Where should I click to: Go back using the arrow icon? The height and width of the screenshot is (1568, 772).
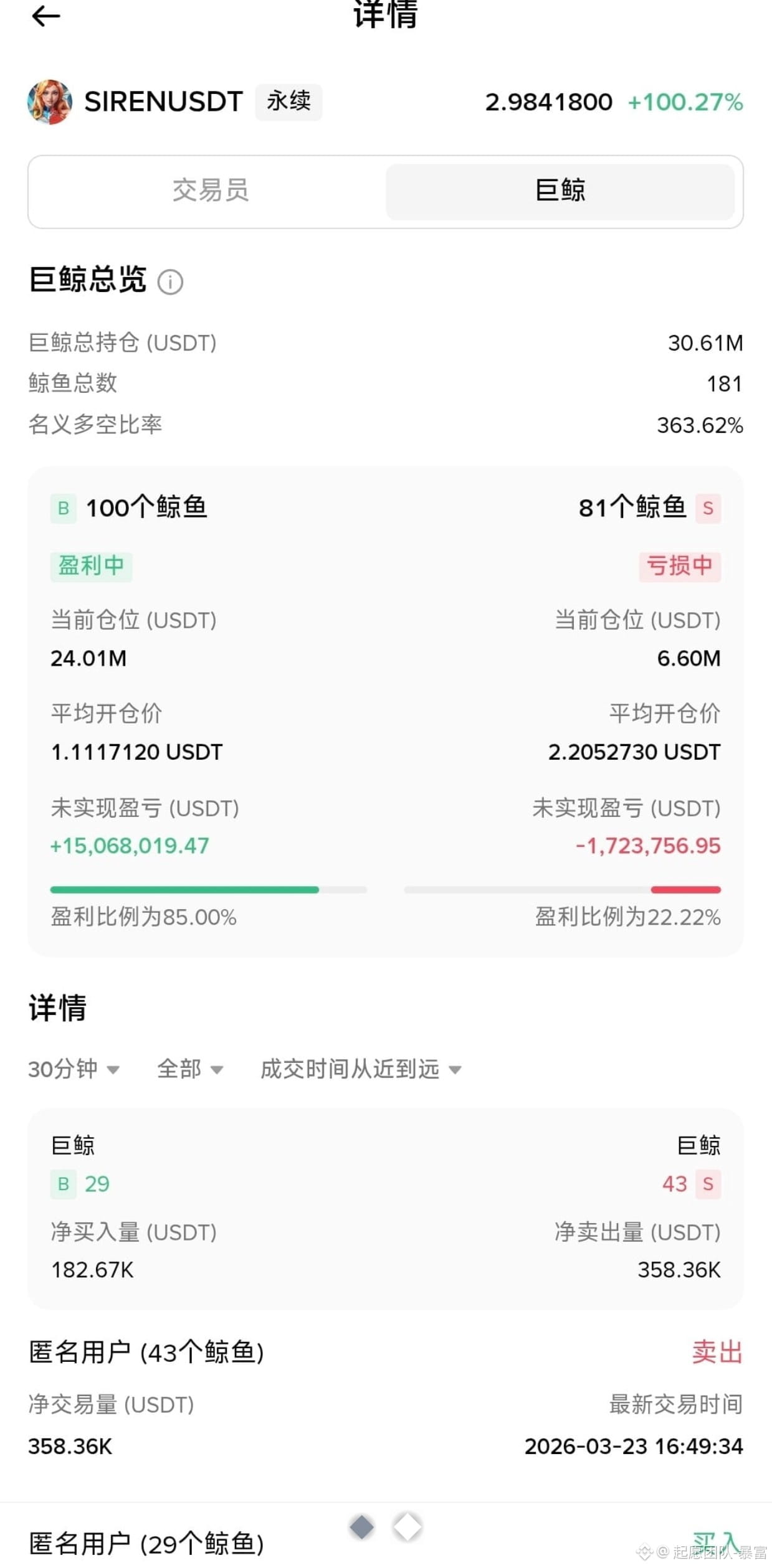45,16
